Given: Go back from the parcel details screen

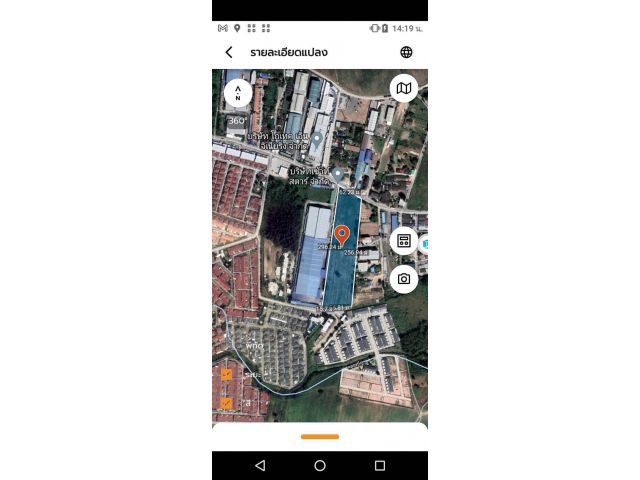Looking at the screenshot, I should (x=229, y=52).
